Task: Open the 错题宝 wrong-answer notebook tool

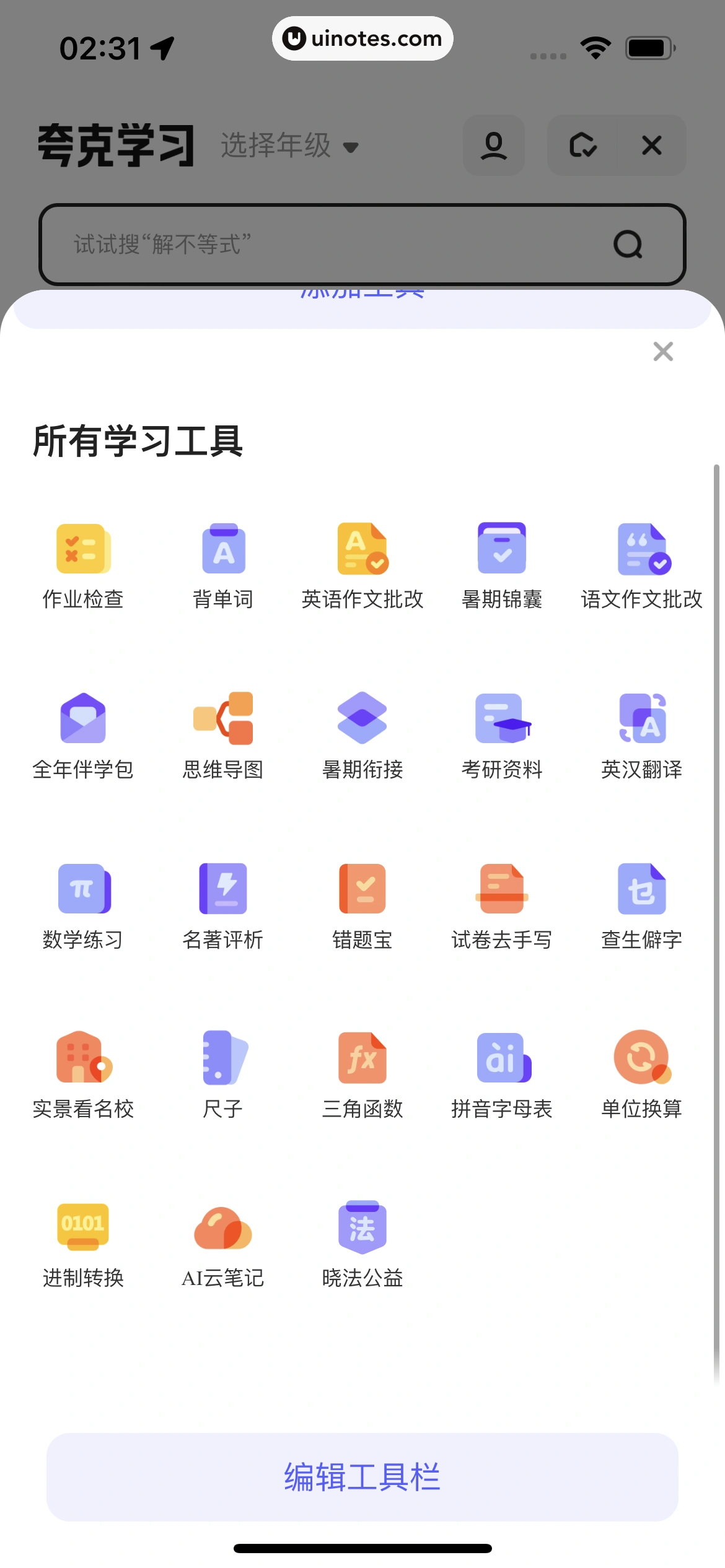Action: [362, 904]
